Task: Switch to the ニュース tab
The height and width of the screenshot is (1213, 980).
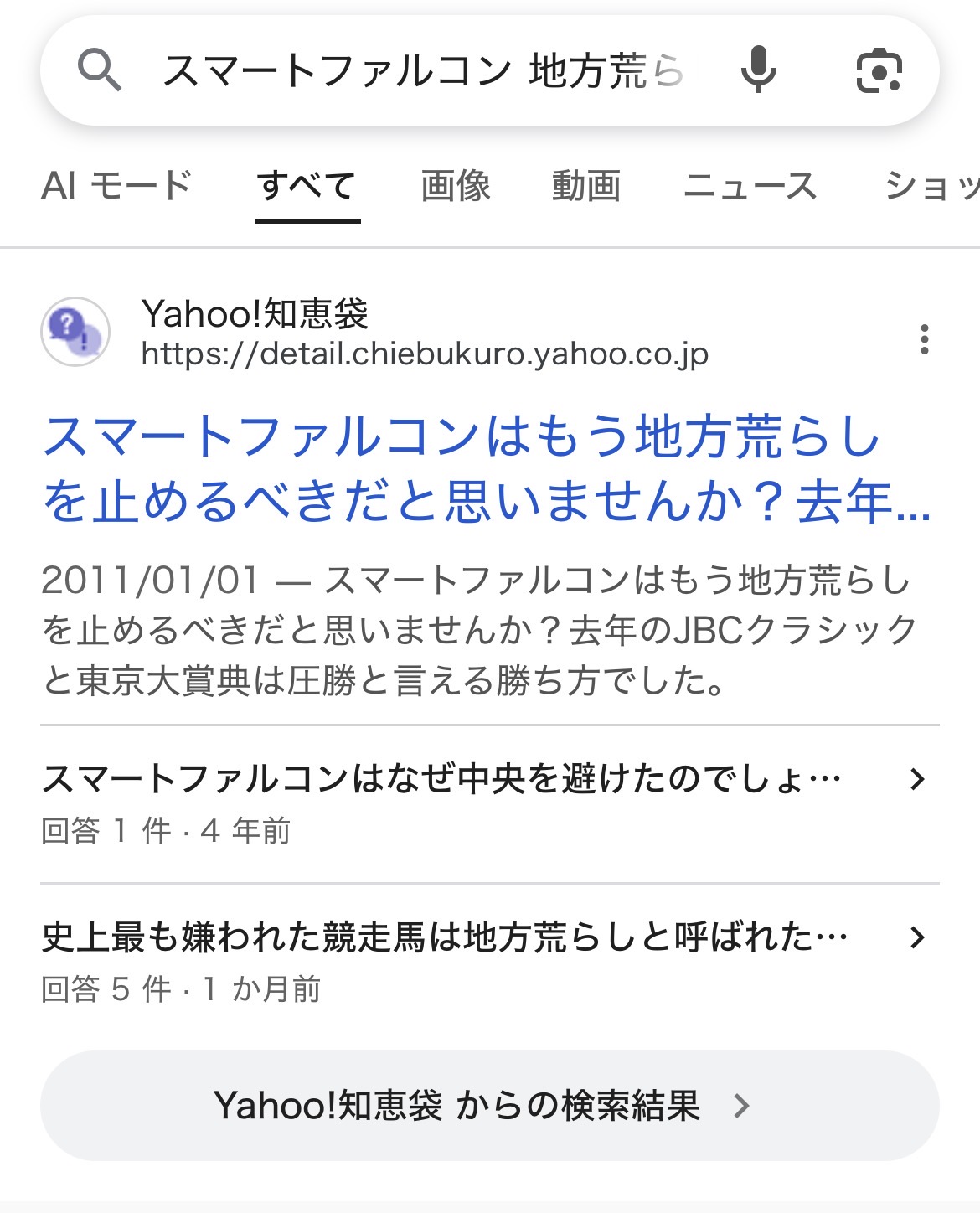Action: tap(750, 186)
